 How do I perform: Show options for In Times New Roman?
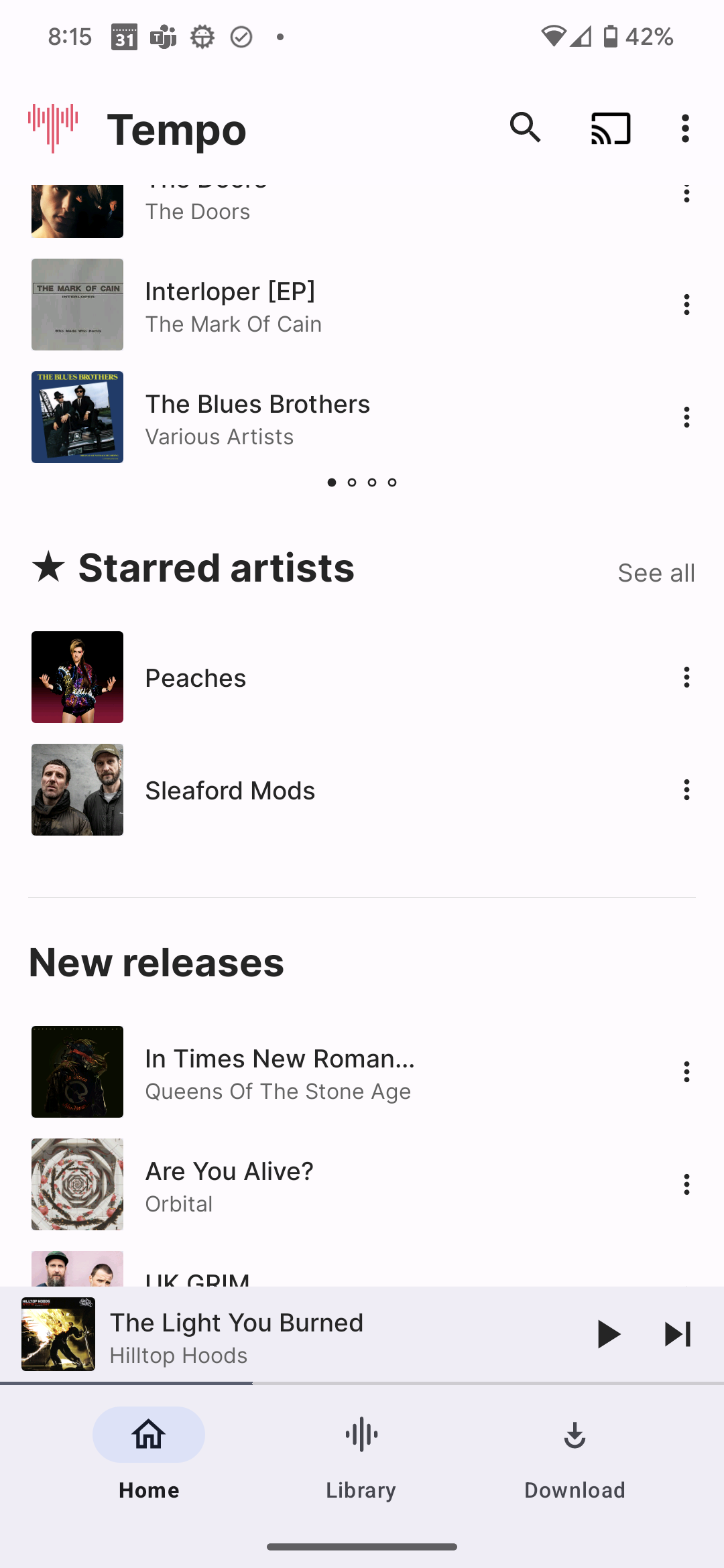686,1072
